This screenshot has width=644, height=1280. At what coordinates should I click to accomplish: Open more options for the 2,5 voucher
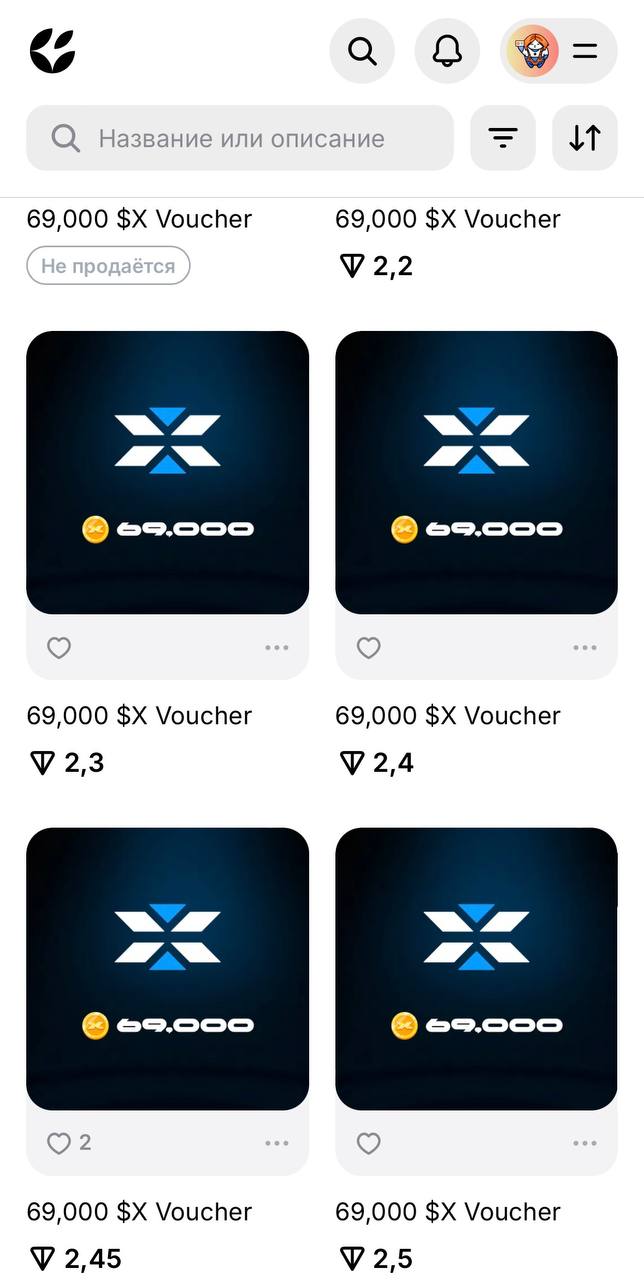tap(585, 1143)
